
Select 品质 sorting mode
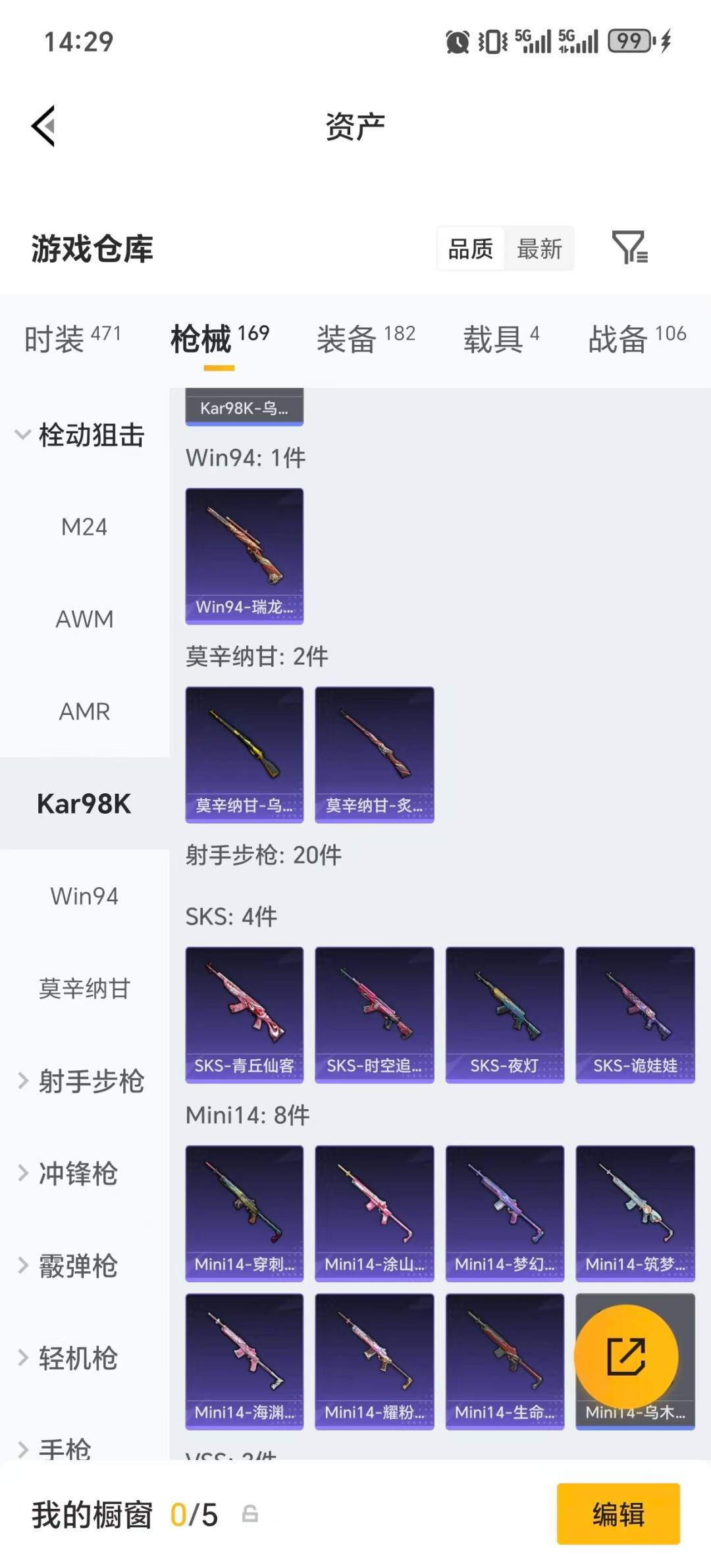(x=469, y=249)
